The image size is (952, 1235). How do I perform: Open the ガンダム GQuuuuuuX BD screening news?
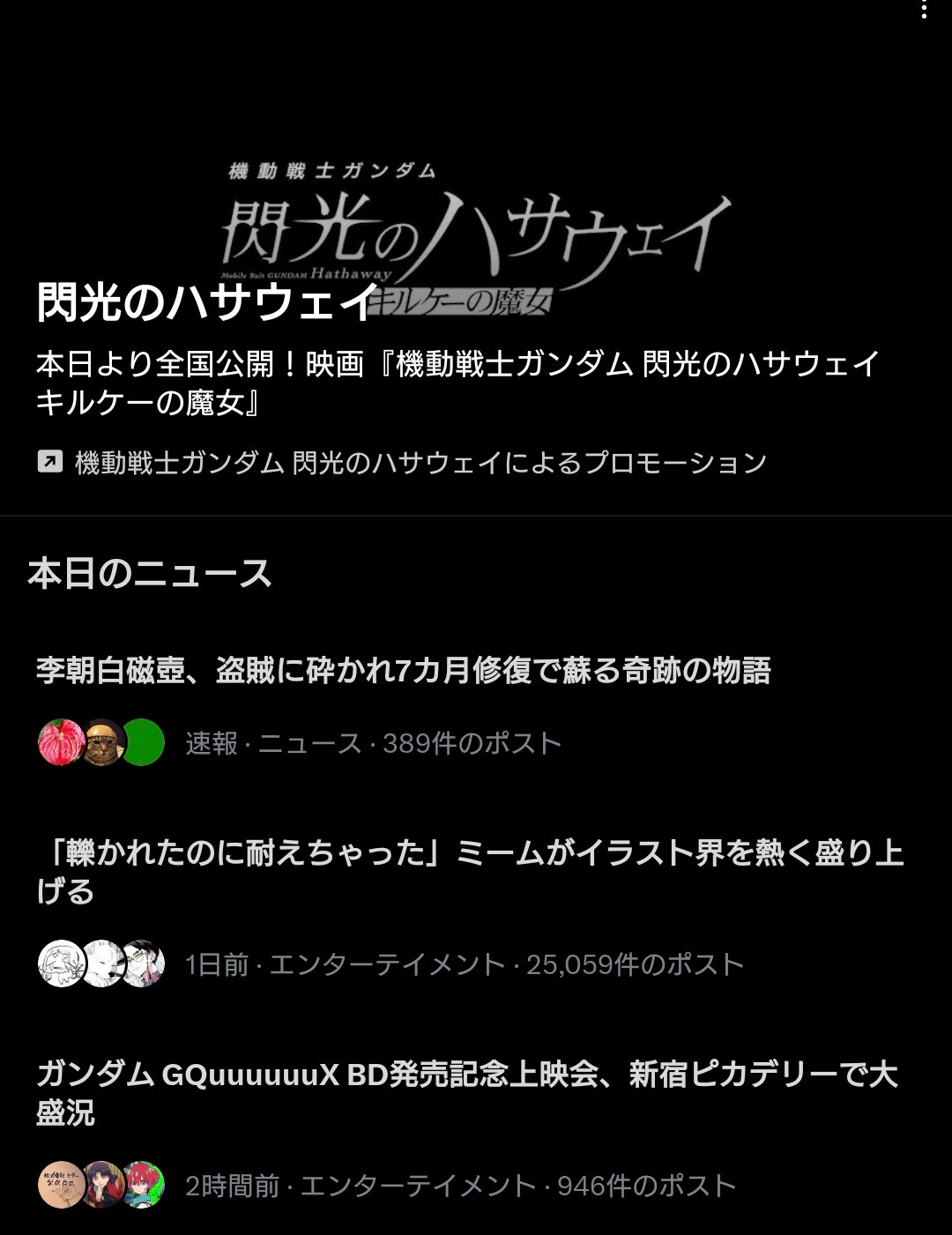pos(467,1092)
